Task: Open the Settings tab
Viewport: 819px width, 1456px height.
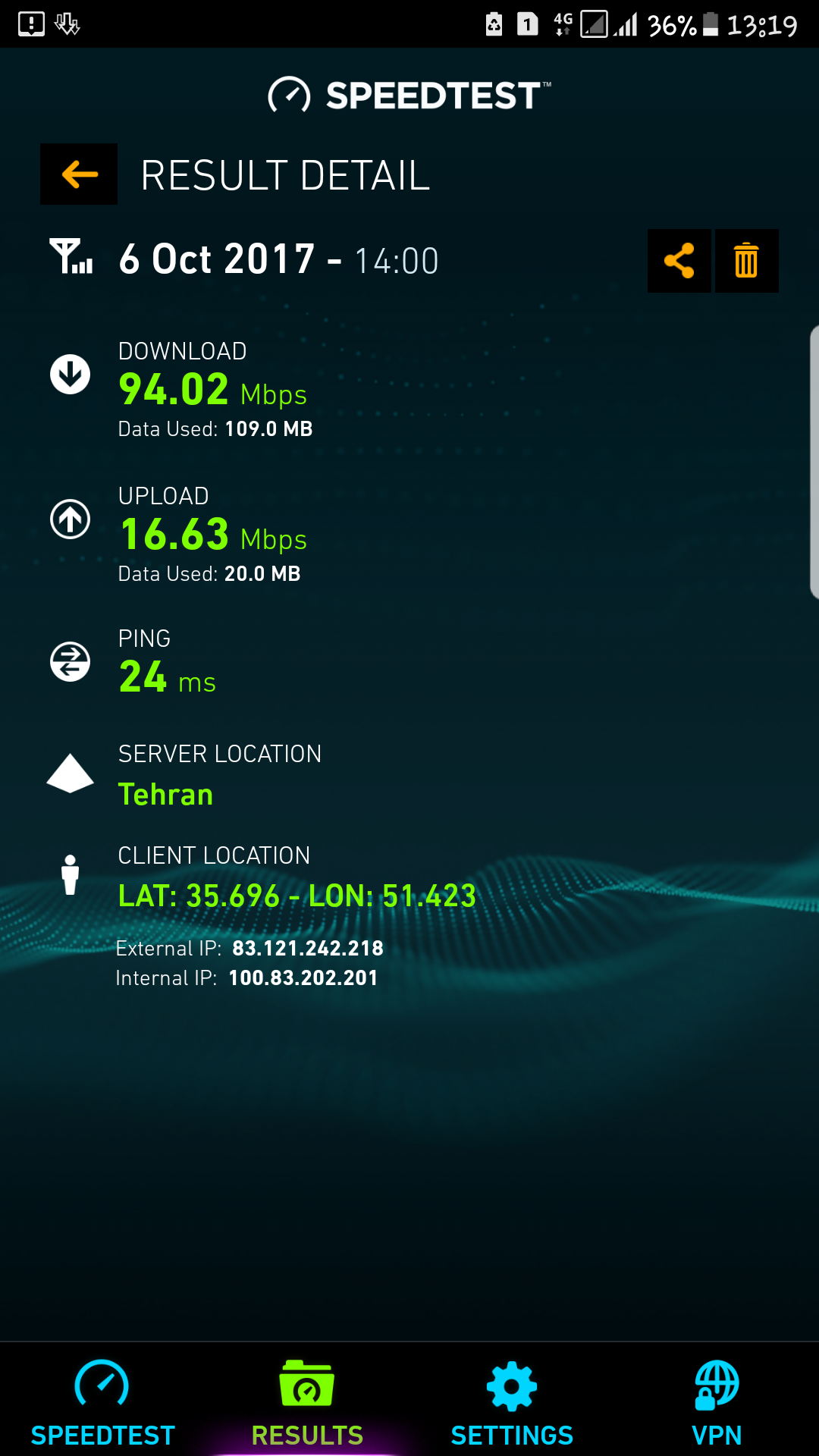Action: tap(512, 1403)
